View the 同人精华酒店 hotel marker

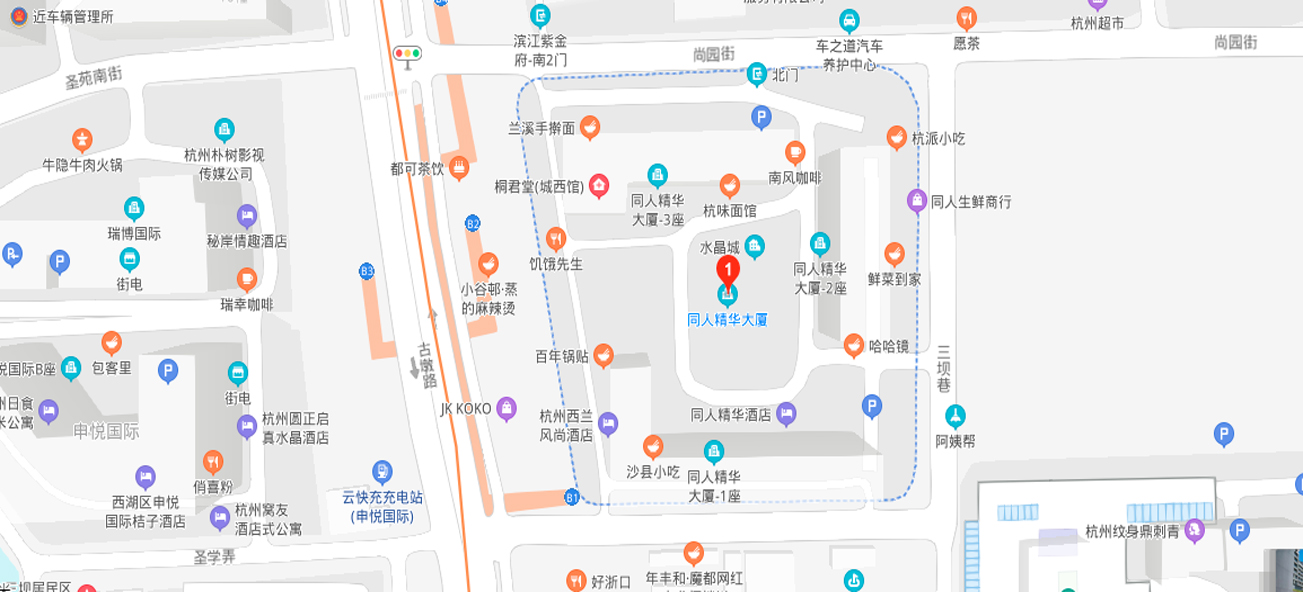pos(786,413)
